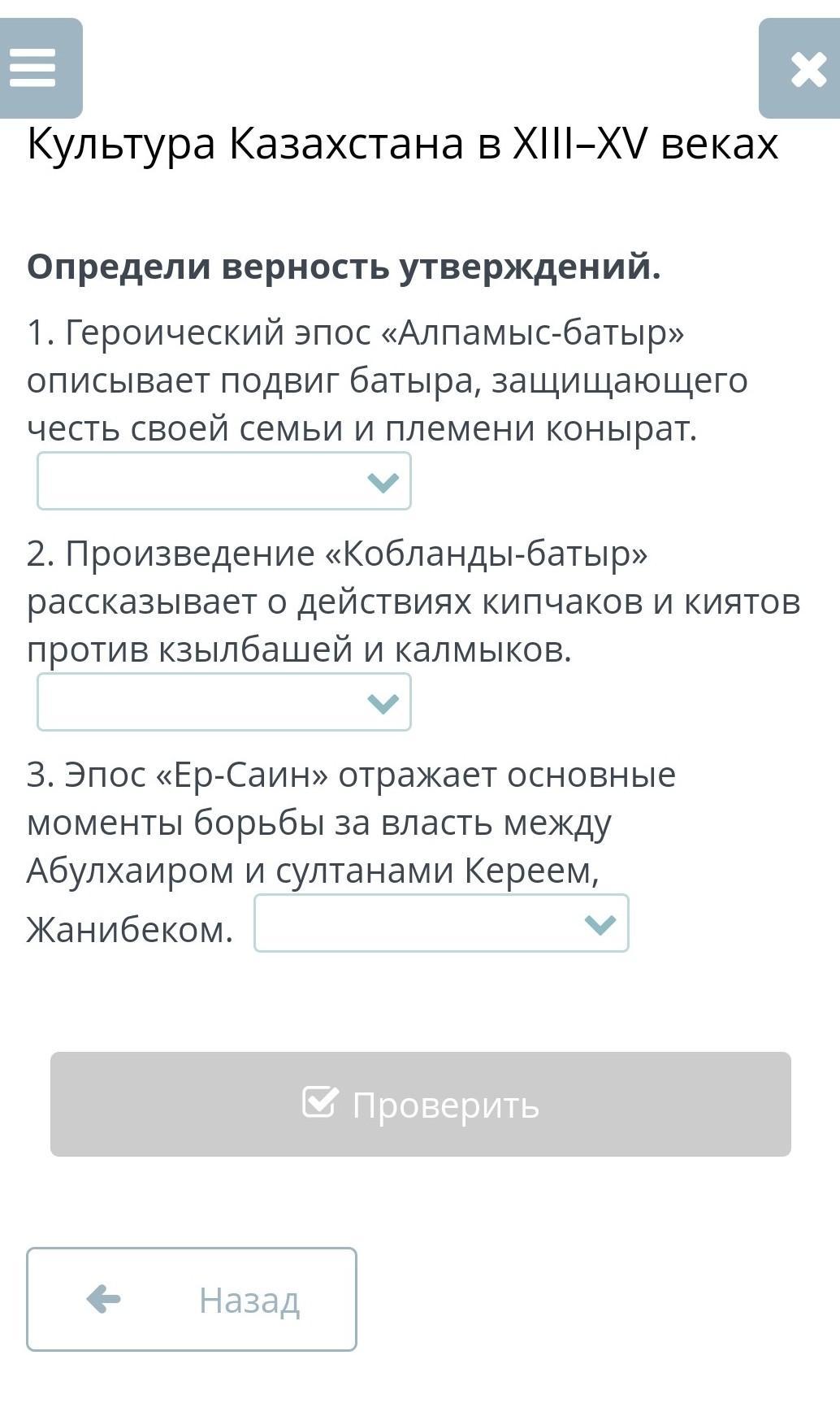Expand dropdown for the Кобланды-батыр statement
This screenshot has width=840, height=1416.
224,702
